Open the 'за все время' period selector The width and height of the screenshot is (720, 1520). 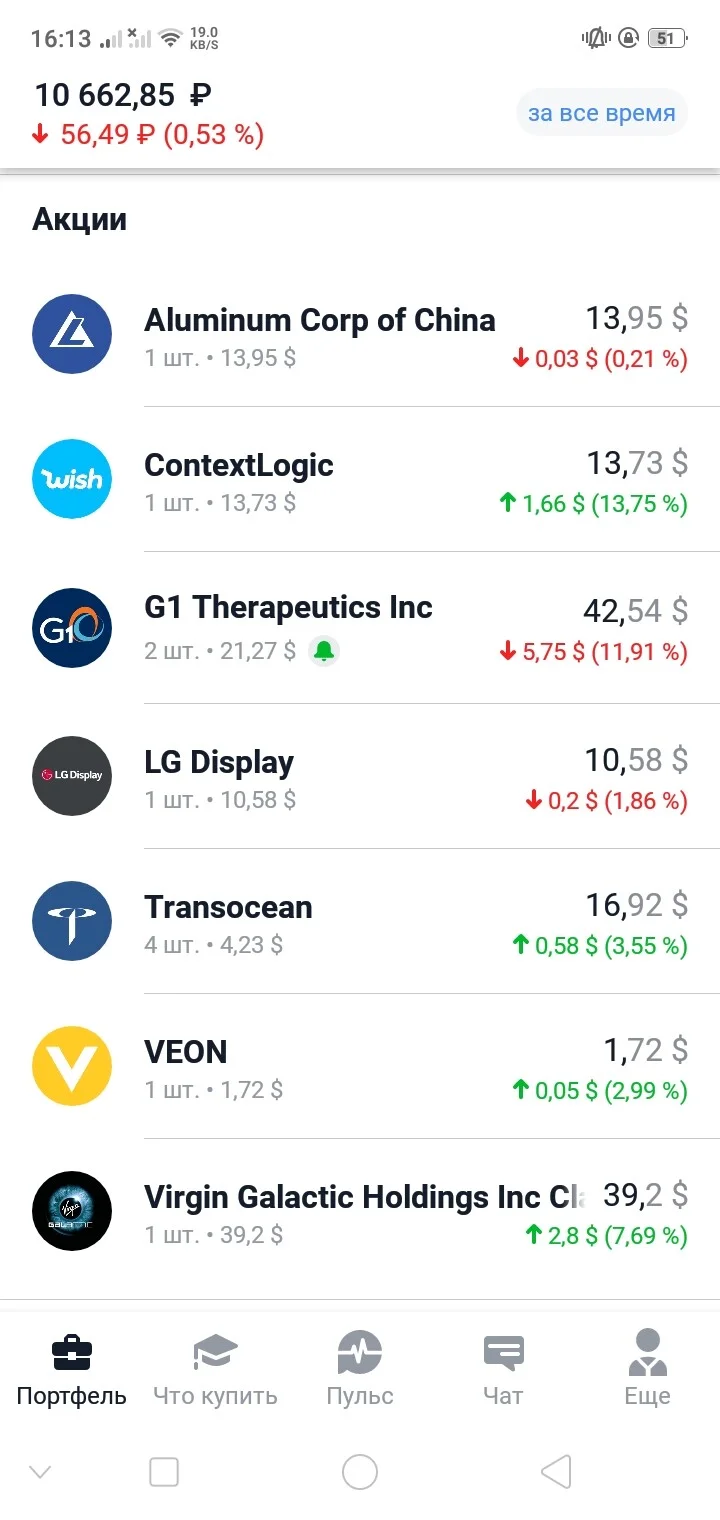tap(602, 113)
